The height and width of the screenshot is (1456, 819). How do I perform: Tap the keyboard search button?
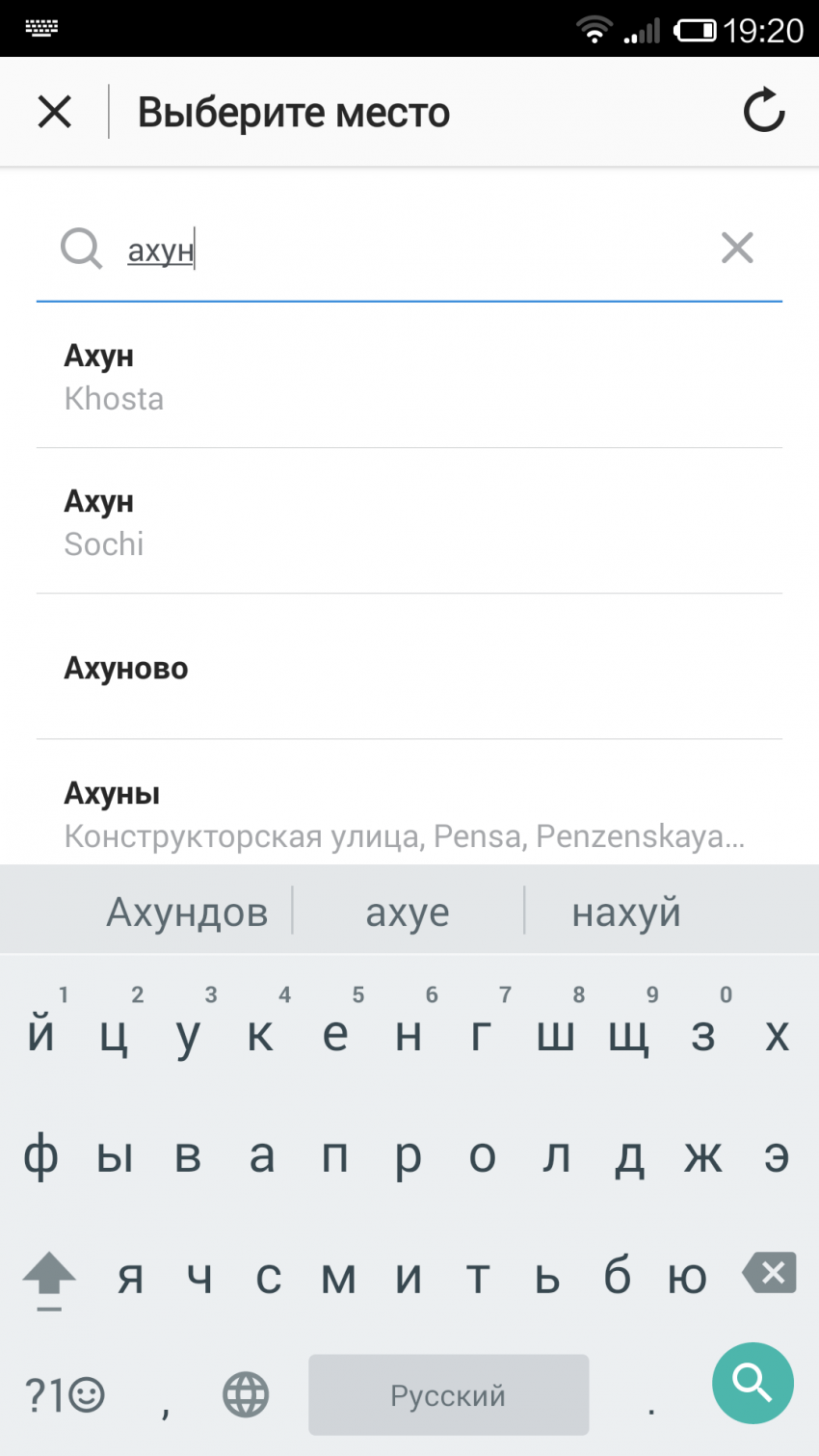coord(753,1383)
